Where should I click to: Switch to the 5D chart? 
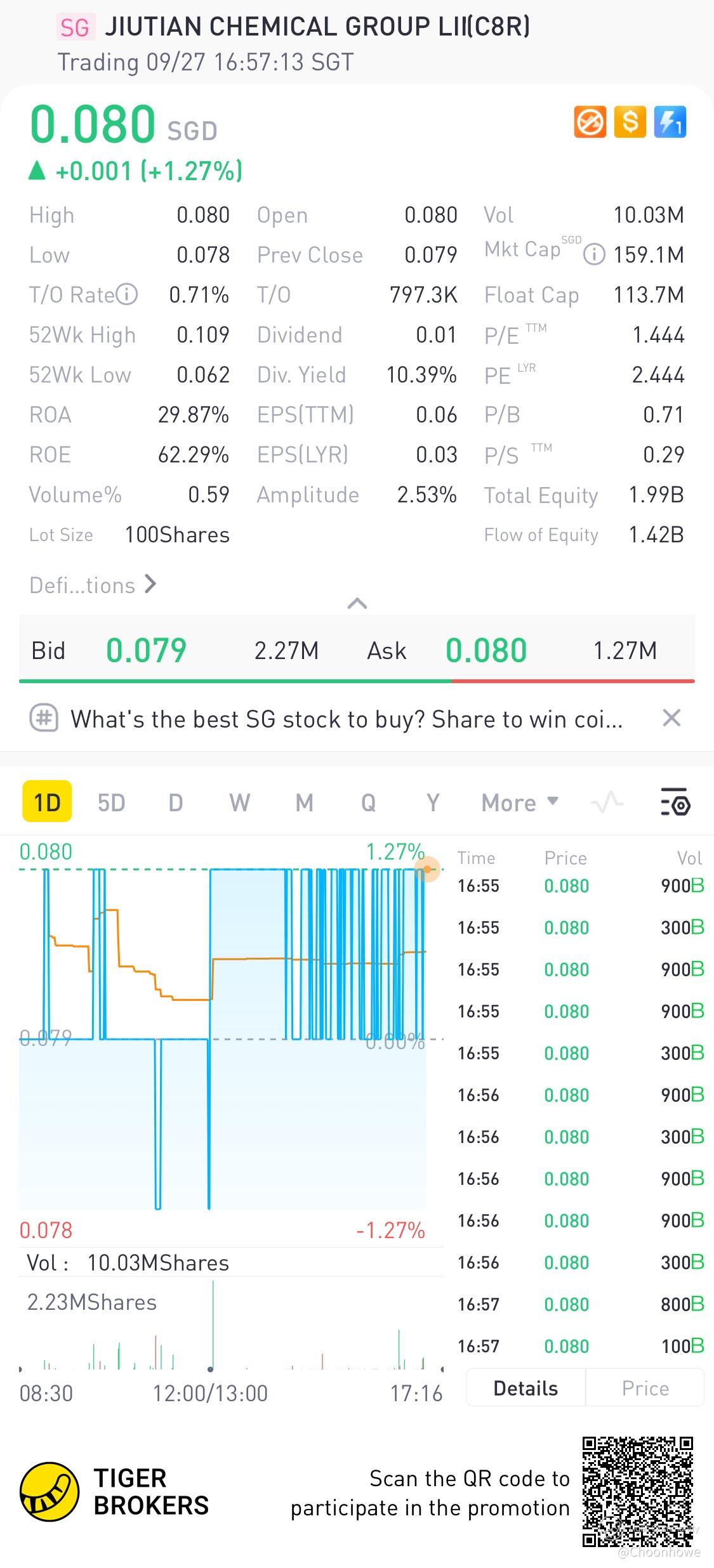point(111,803)
